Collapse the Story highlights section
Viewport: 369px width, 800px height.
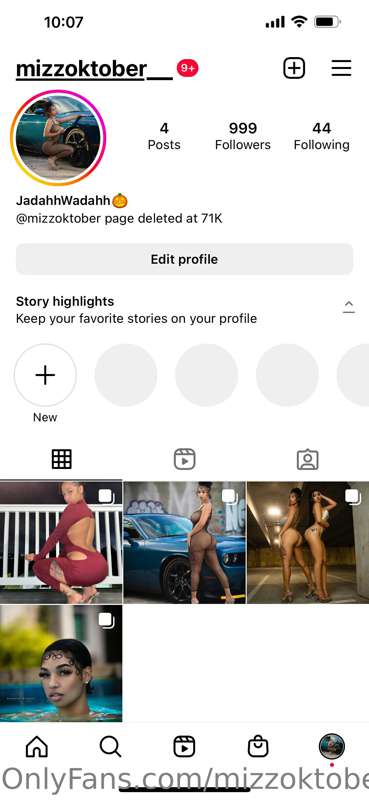[x=349, y=307]
